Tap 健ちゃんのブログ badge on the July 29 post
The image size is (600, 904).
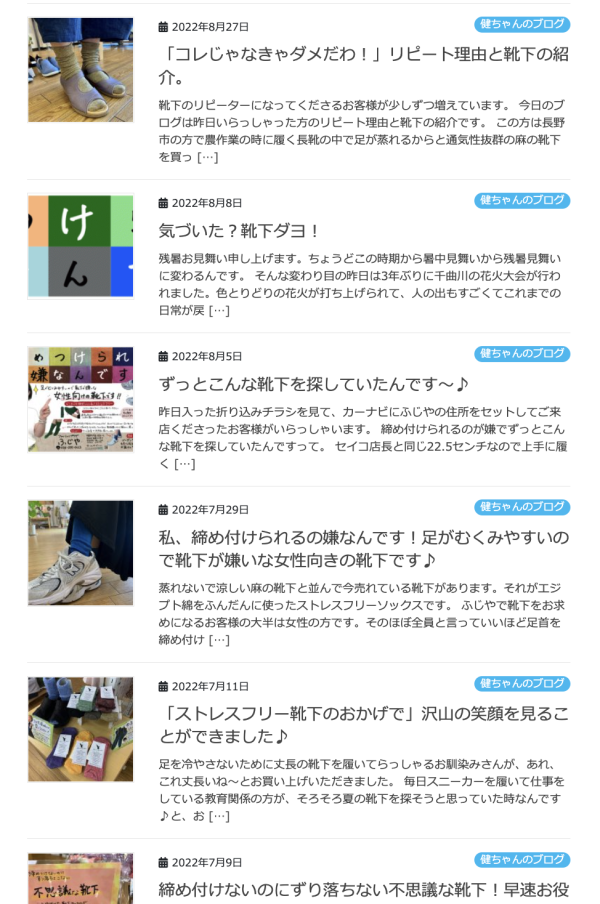point(522,507)
